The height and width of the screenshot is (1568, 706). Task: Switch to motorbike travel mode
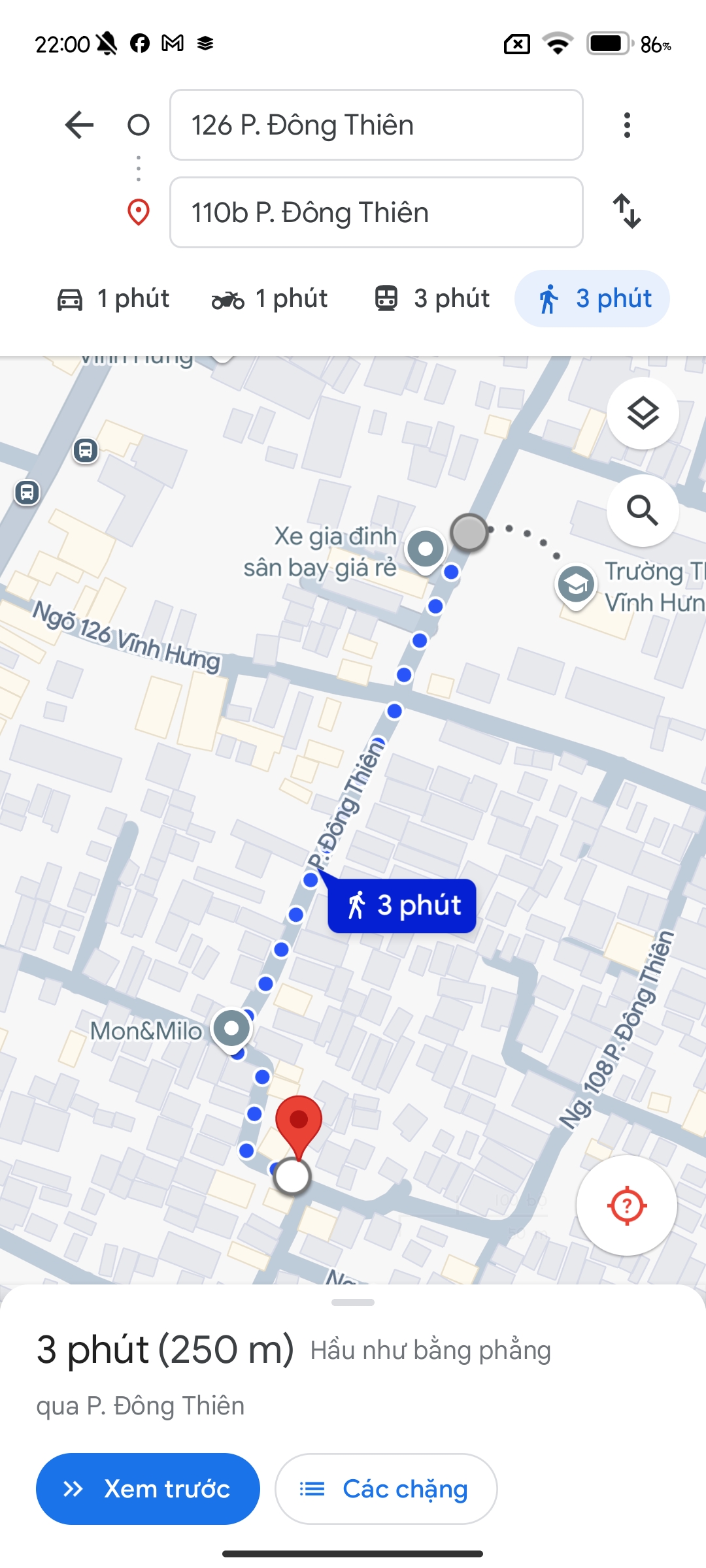[269, 299]
